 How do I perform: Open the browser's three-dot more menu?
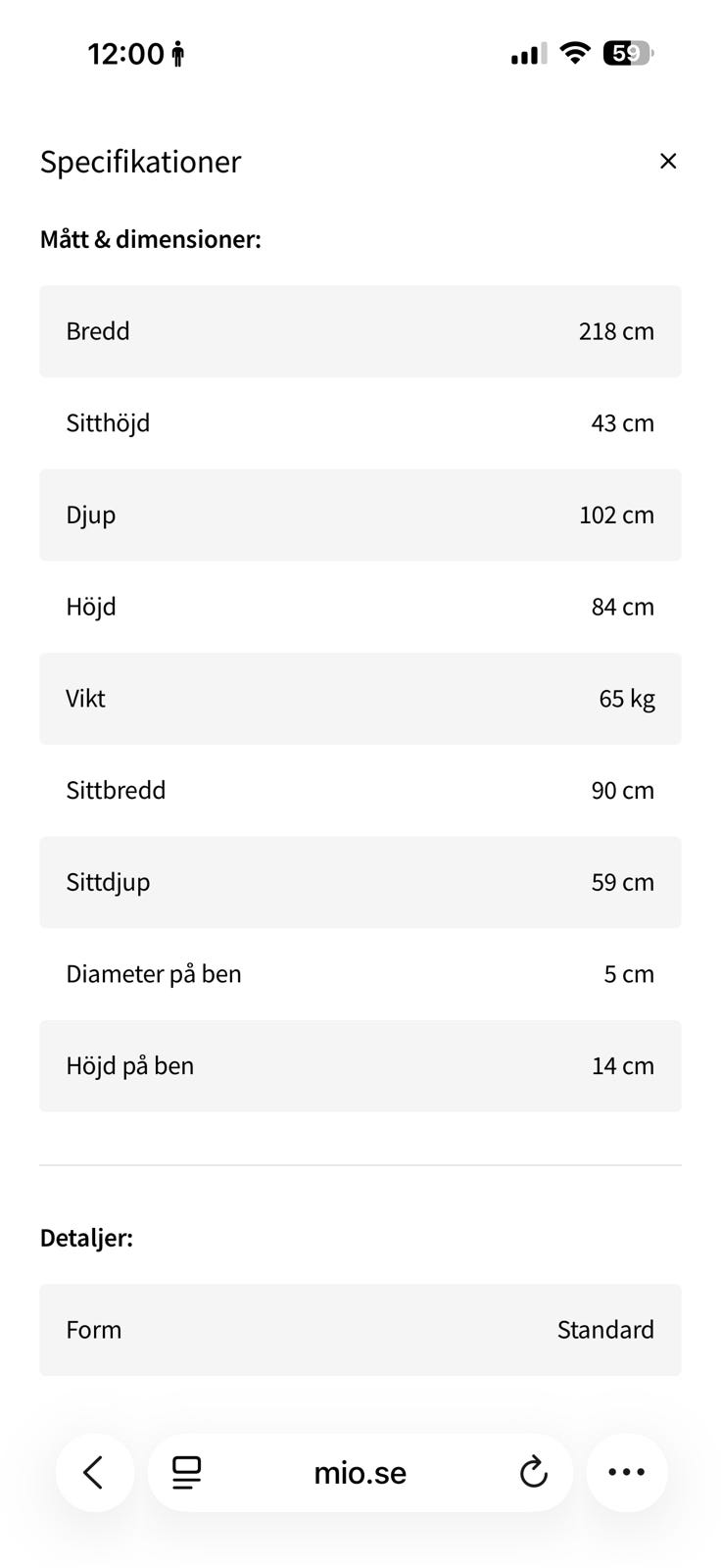tap(627, 1472)
